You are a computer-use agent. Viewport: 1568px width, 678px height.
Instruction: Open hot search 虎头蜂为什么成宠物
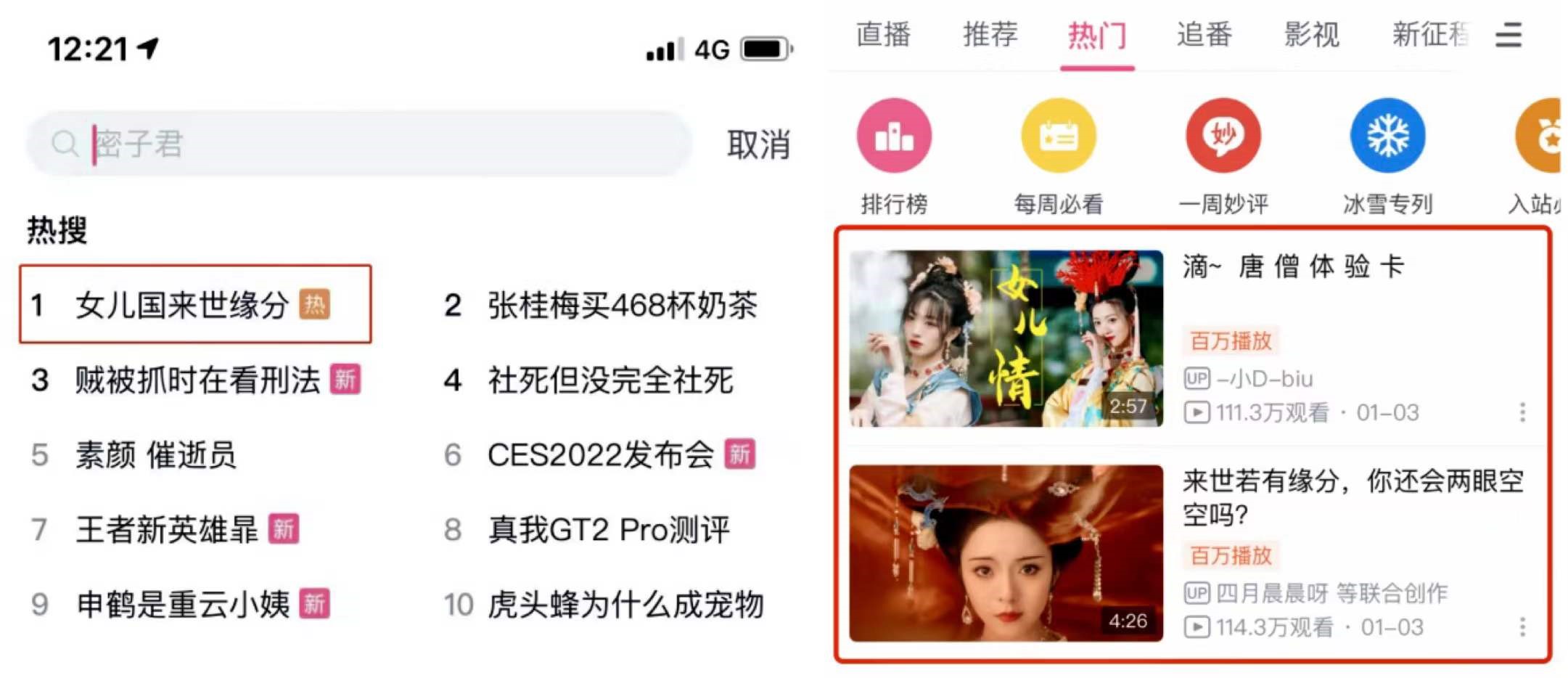click(624, 605)
